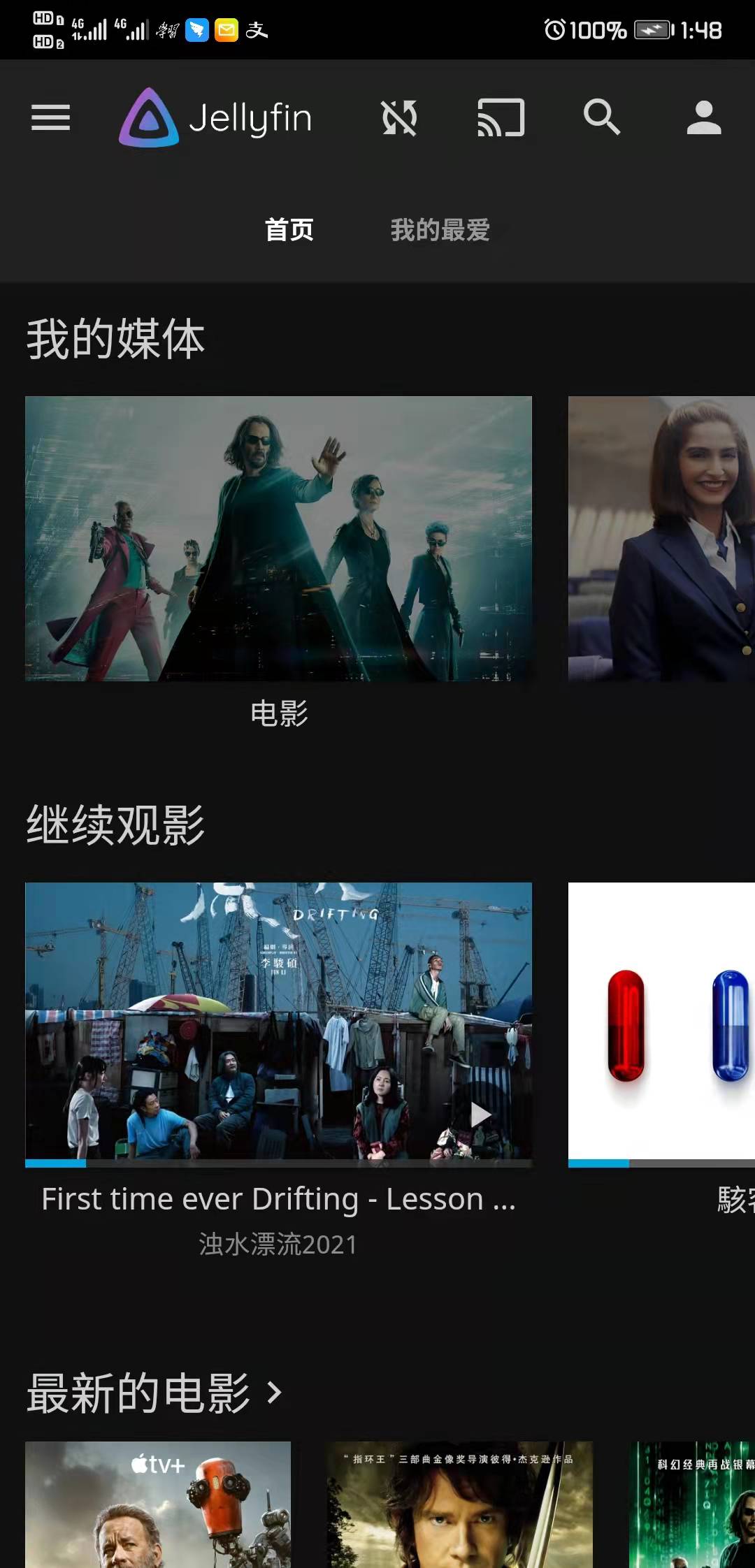Open the red and blue pills card
755x1568 pixels.
click(x=661, y=1024)
